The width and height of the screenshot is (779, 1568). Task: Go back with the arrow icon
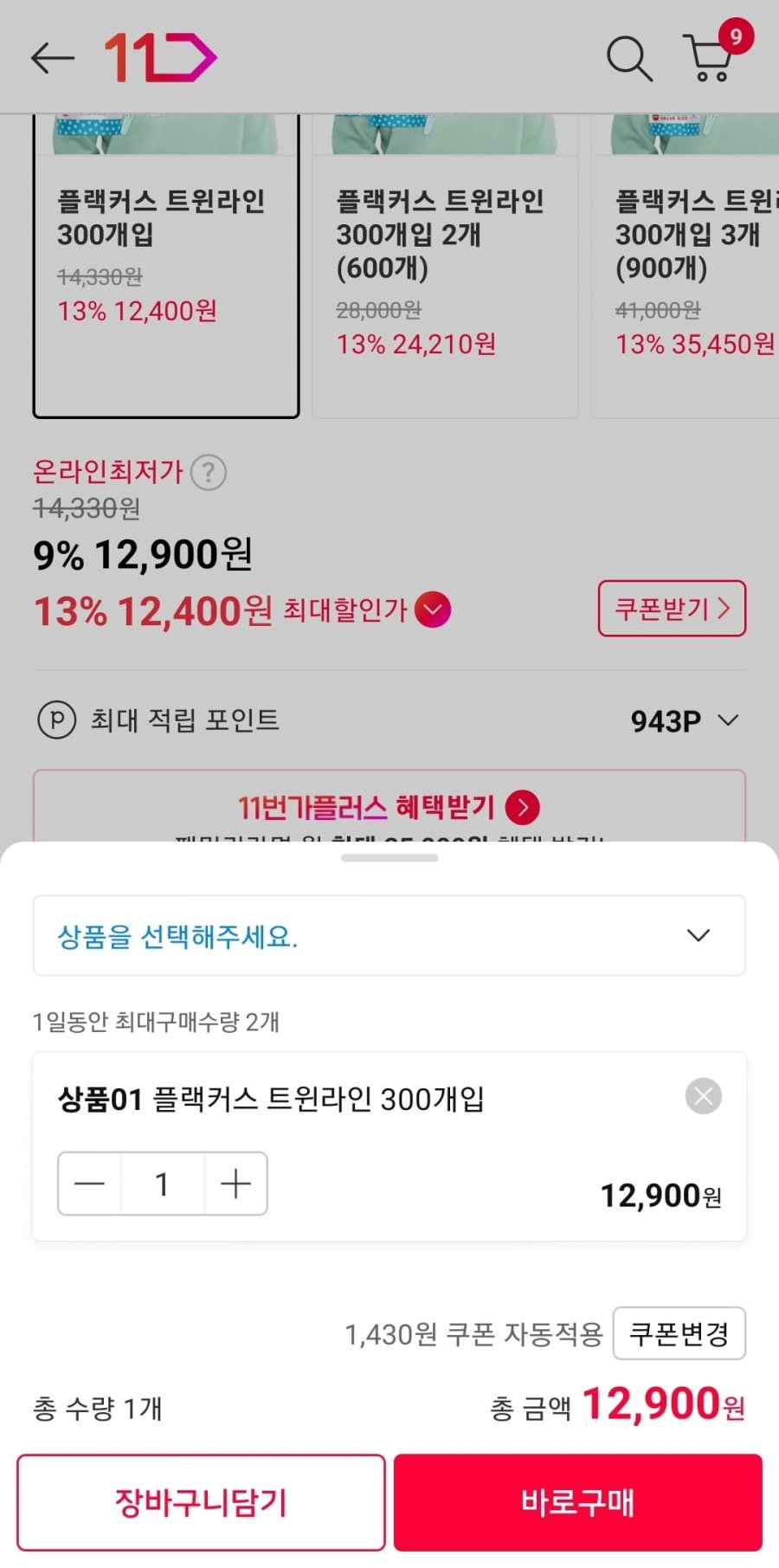52,58
